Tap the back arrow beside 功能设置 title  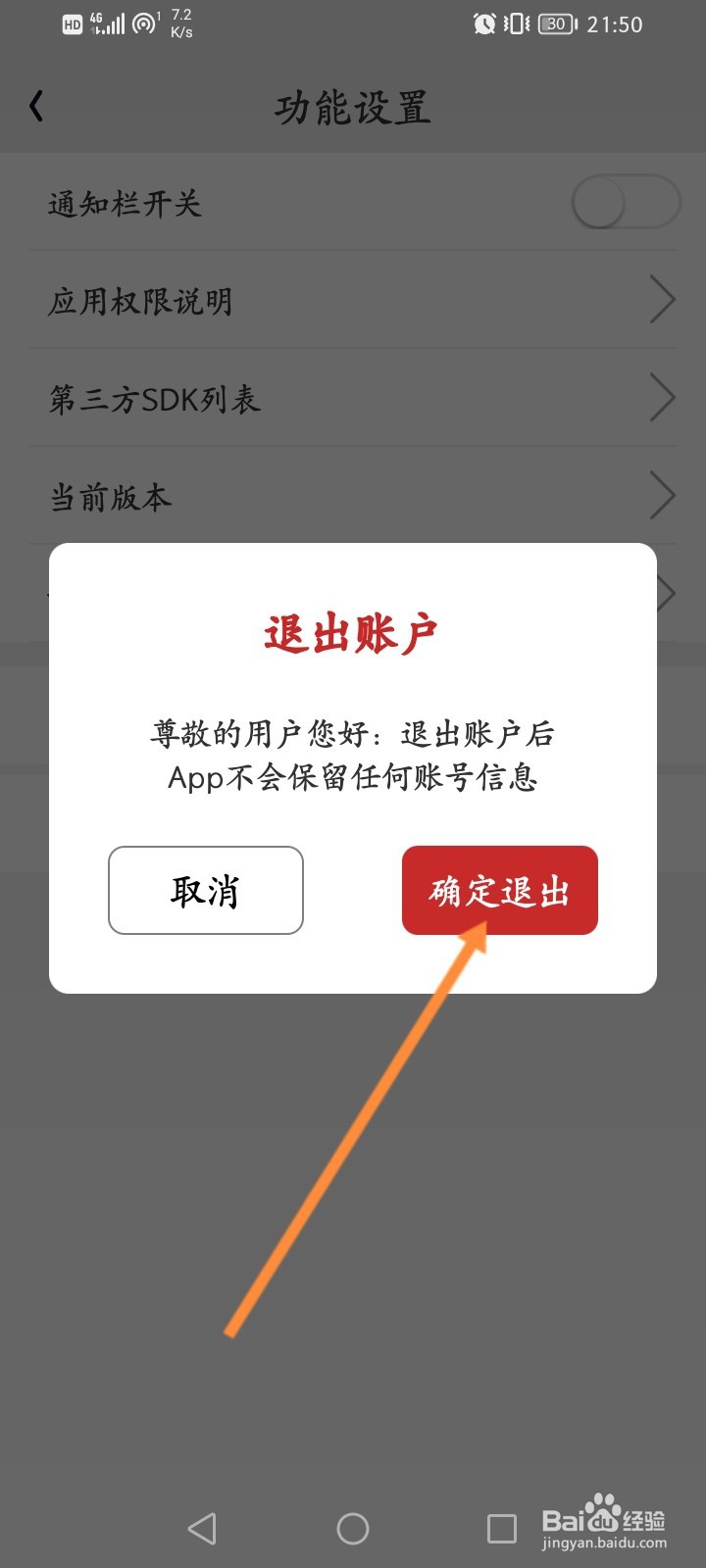pyautogui.click(x=37, y=106)
